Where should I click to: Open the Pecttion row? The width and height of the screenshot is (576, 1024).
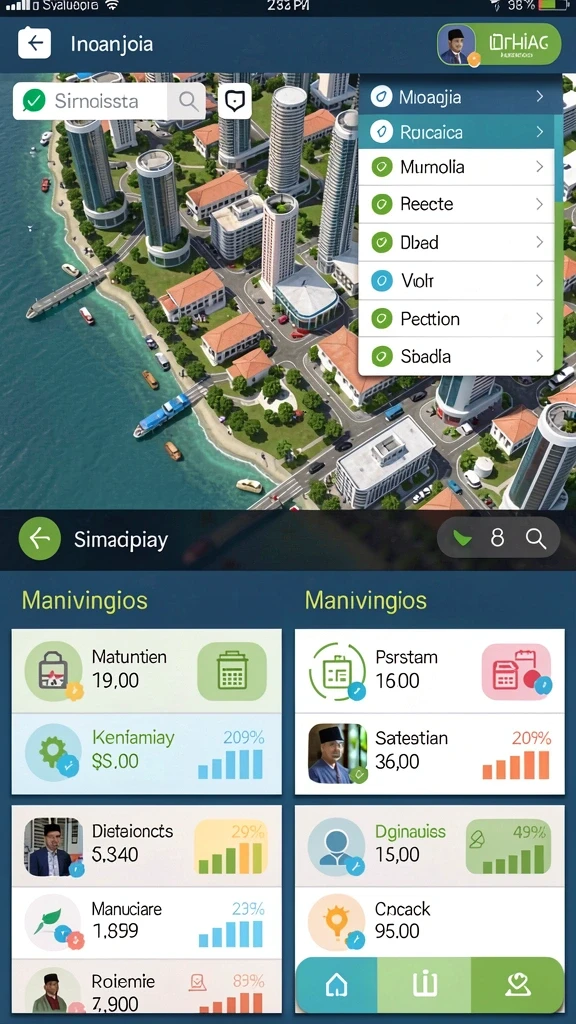click(x=456, y=319)
